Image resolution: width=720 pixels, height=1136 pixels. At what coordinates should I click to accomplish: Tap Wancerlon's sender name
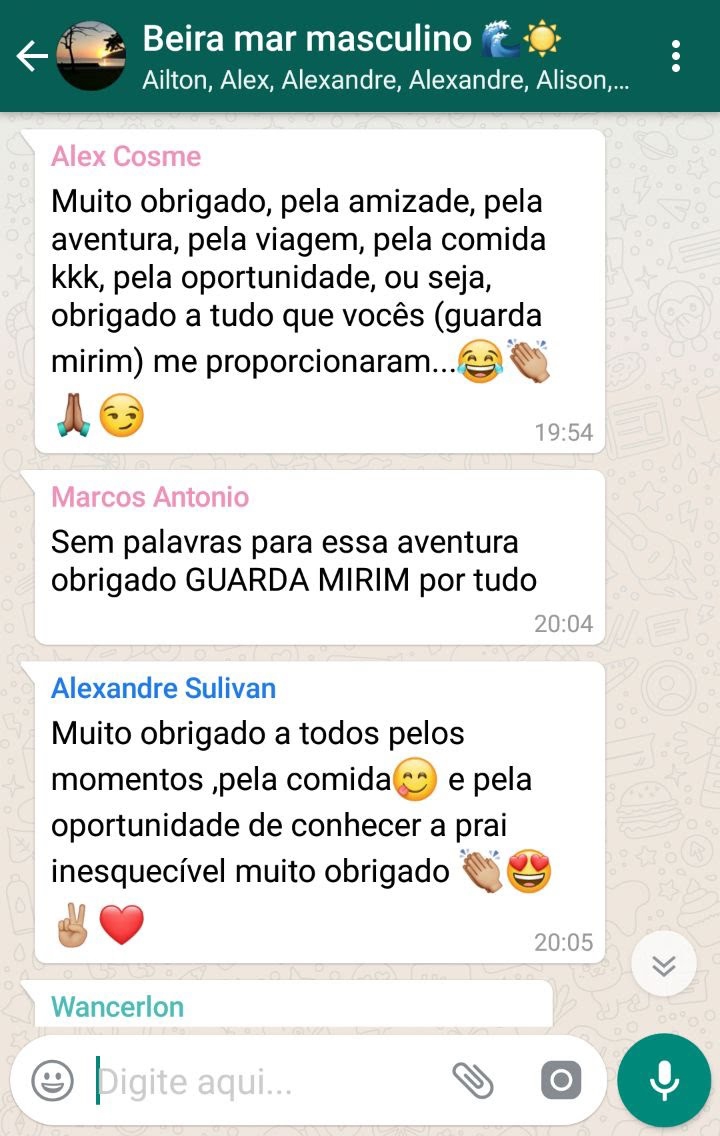pyautogui.click(x=117, y=1006)
